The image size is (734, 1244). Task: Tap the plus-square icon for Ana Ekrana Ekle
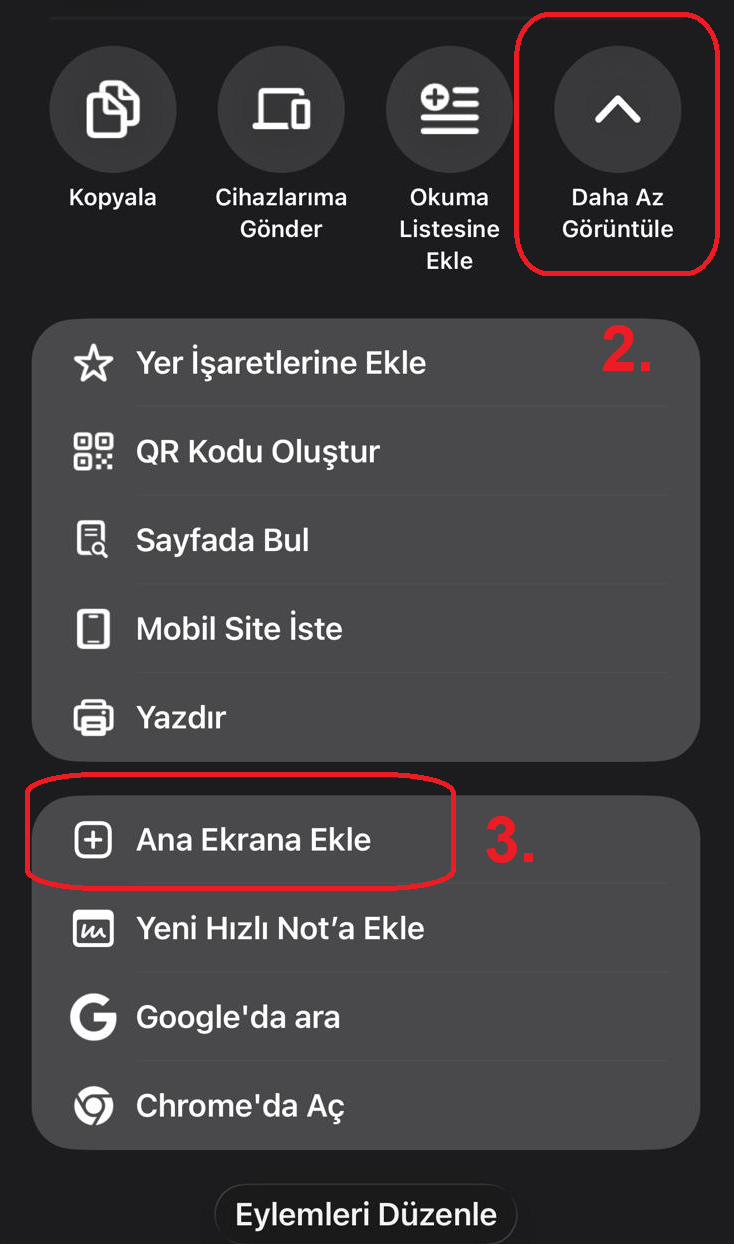pos(92,840)
